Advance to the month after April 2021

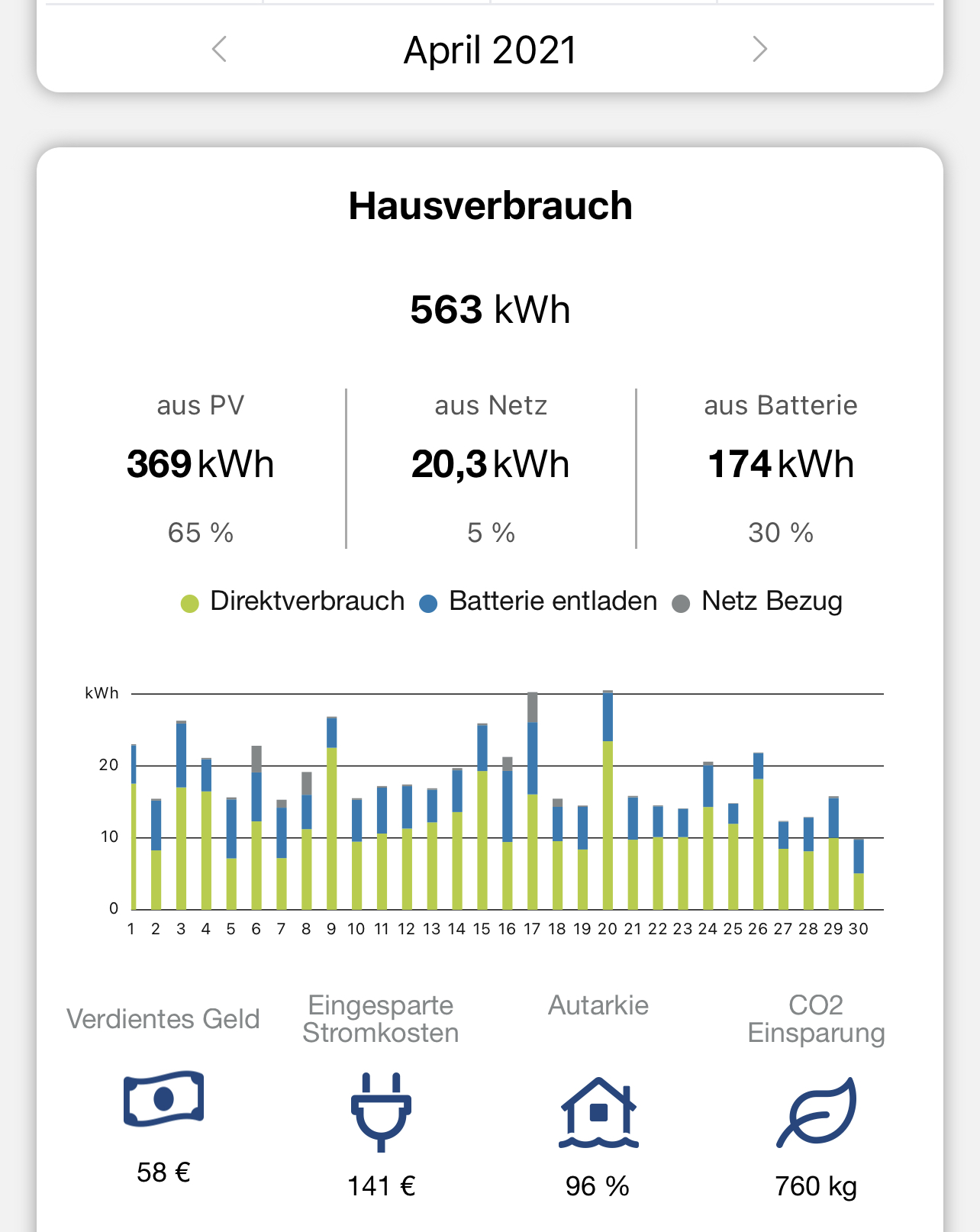pos(759,50)
